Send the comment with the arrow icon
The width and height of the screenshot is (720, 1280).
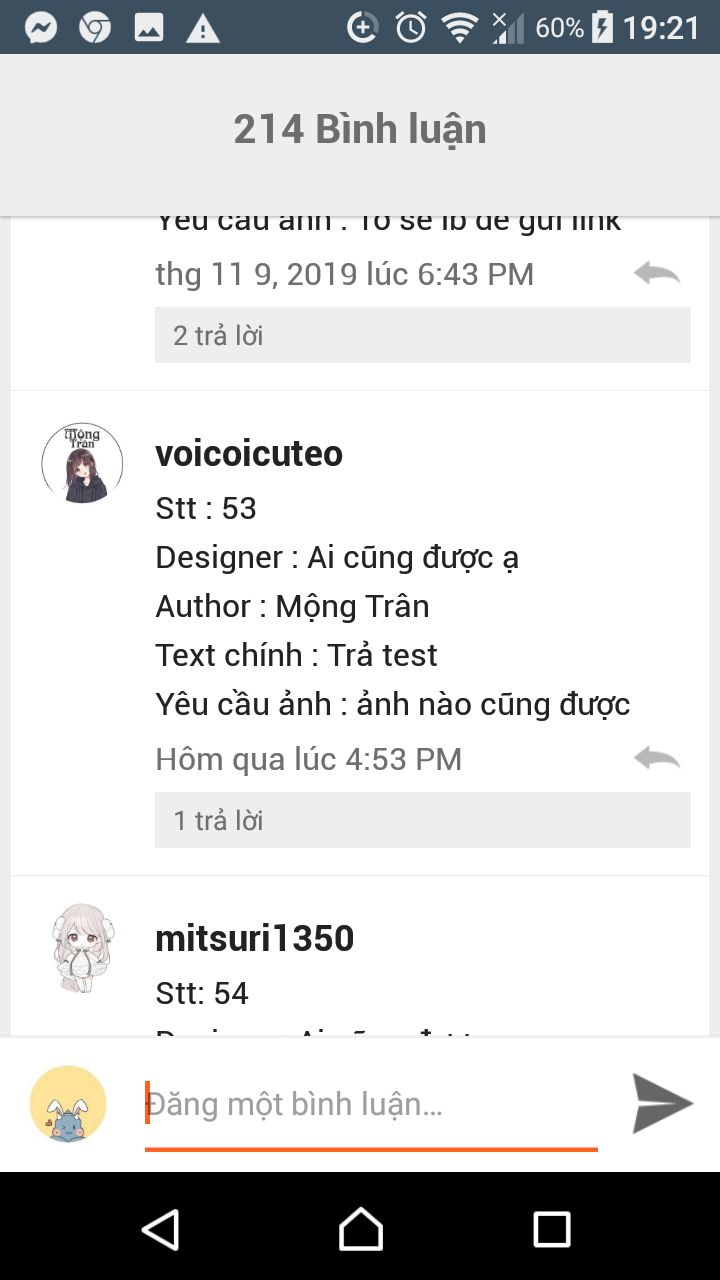[662, 1104]
